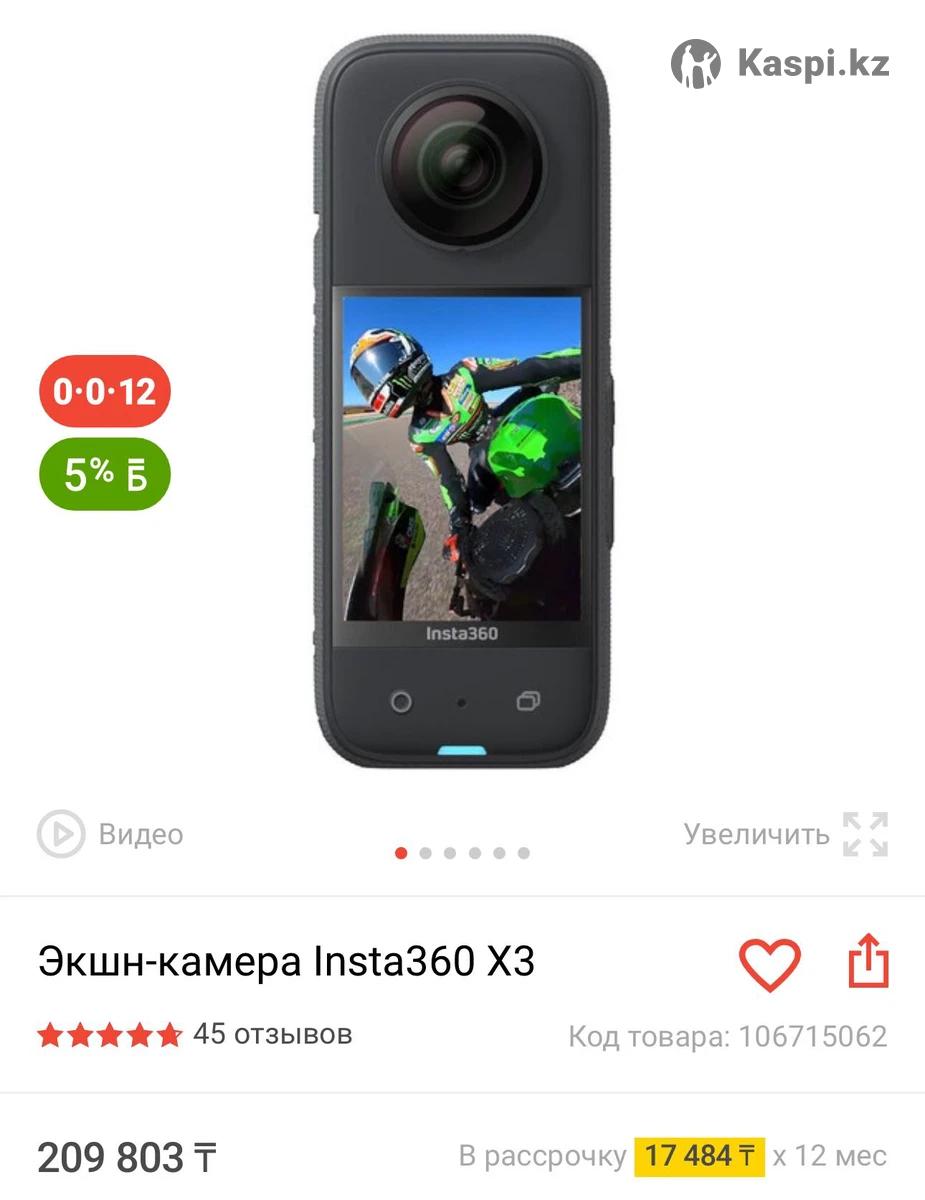This screenshot has height=1200, width=925.
Task: Play the product video
Action: coord(110,834)
